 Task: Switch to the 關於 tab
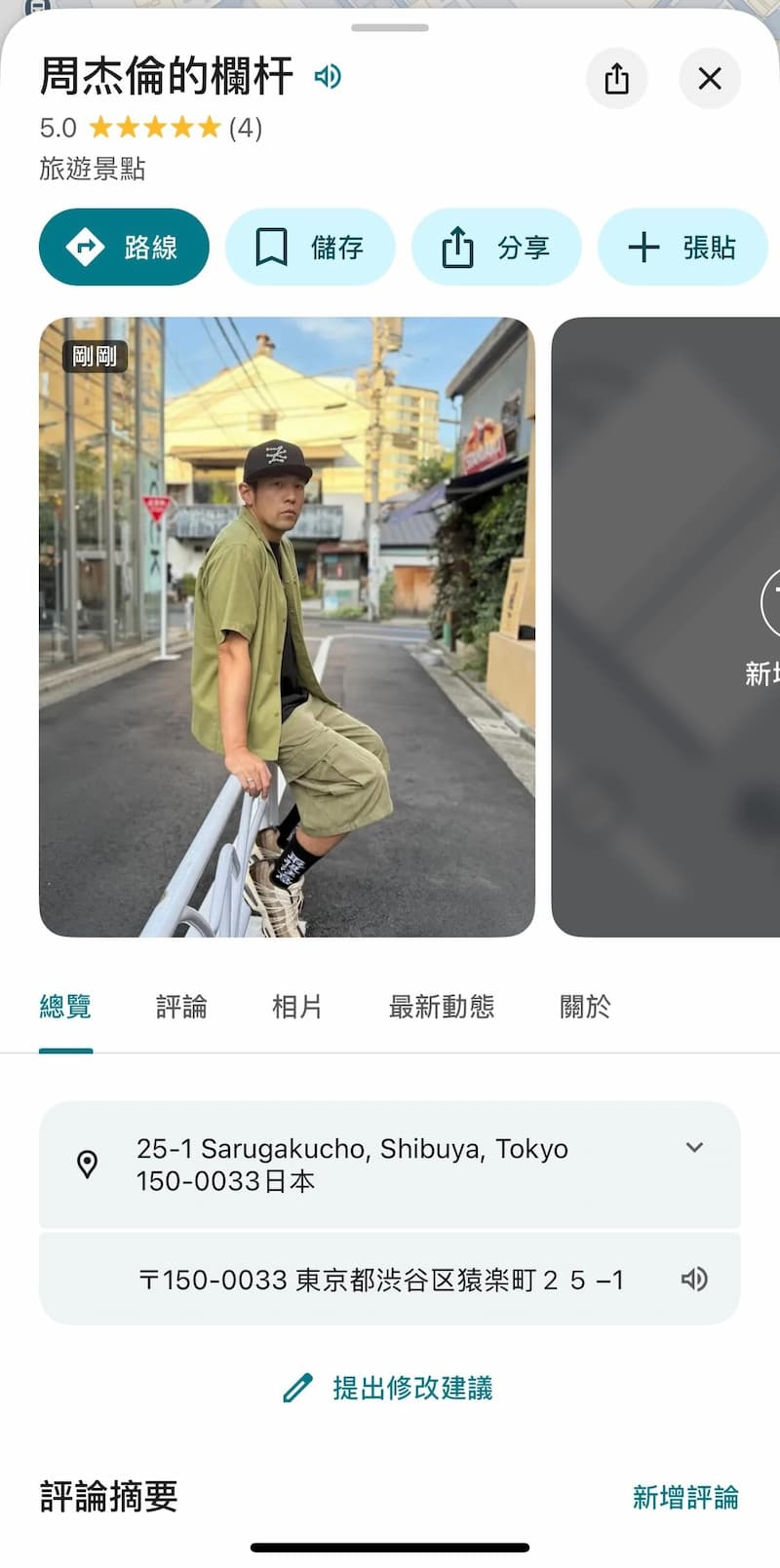tap(585, 1007)
